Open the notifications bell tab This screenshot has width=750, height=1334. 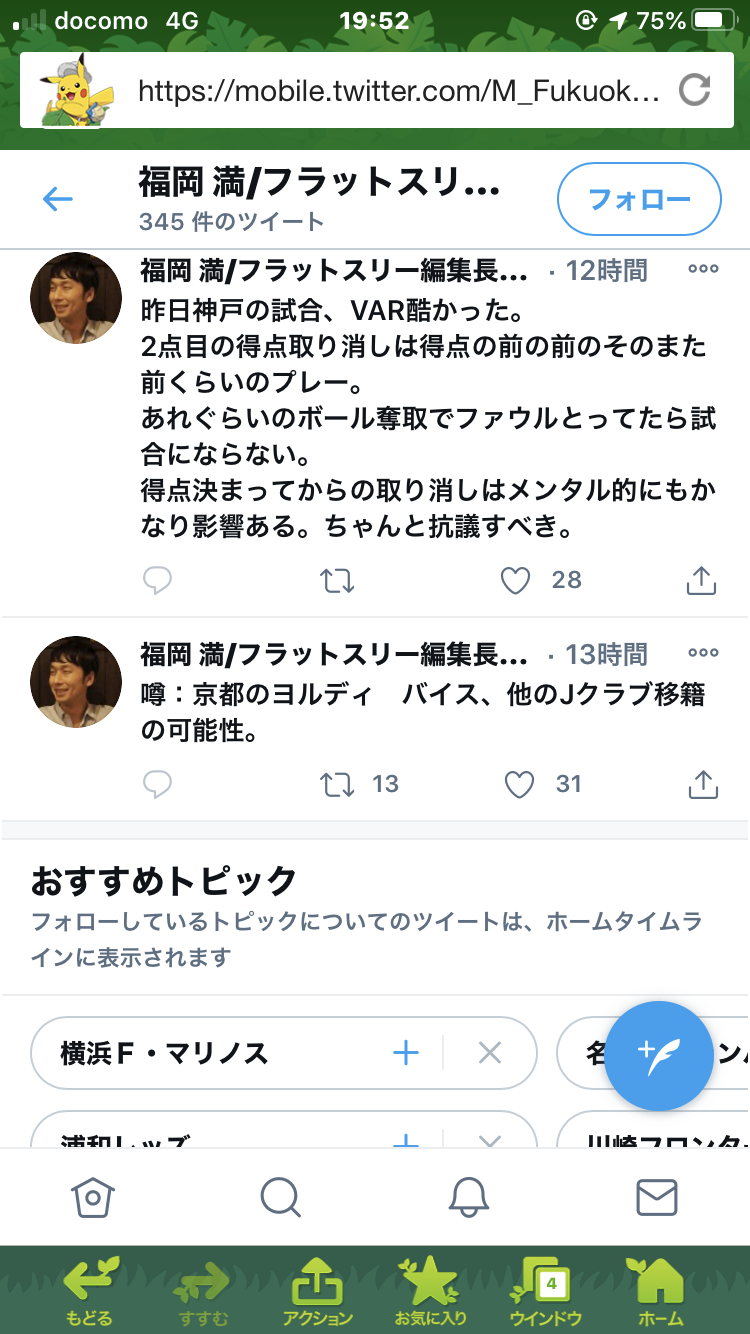pos(468,1196)
